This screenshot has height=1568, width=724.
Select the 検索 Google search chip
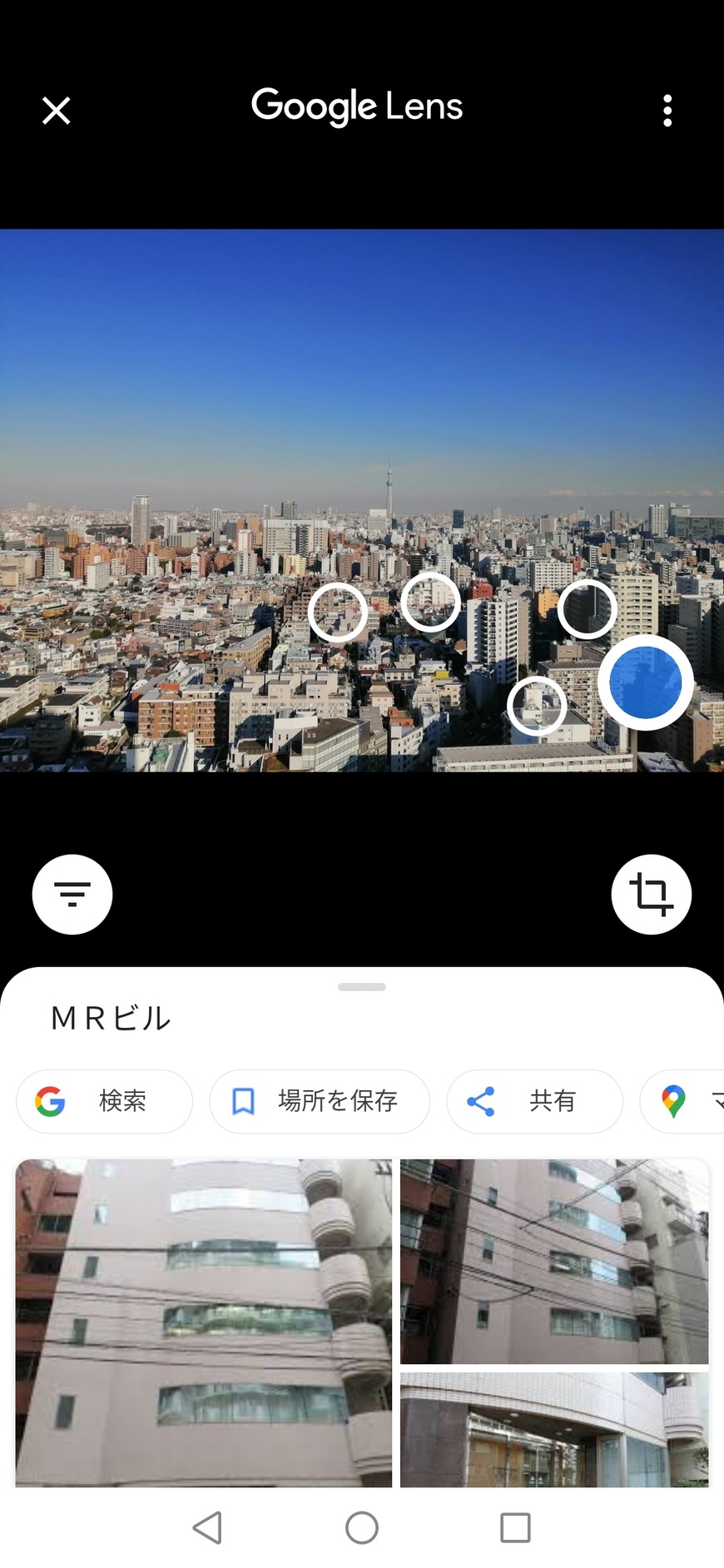104,1101
